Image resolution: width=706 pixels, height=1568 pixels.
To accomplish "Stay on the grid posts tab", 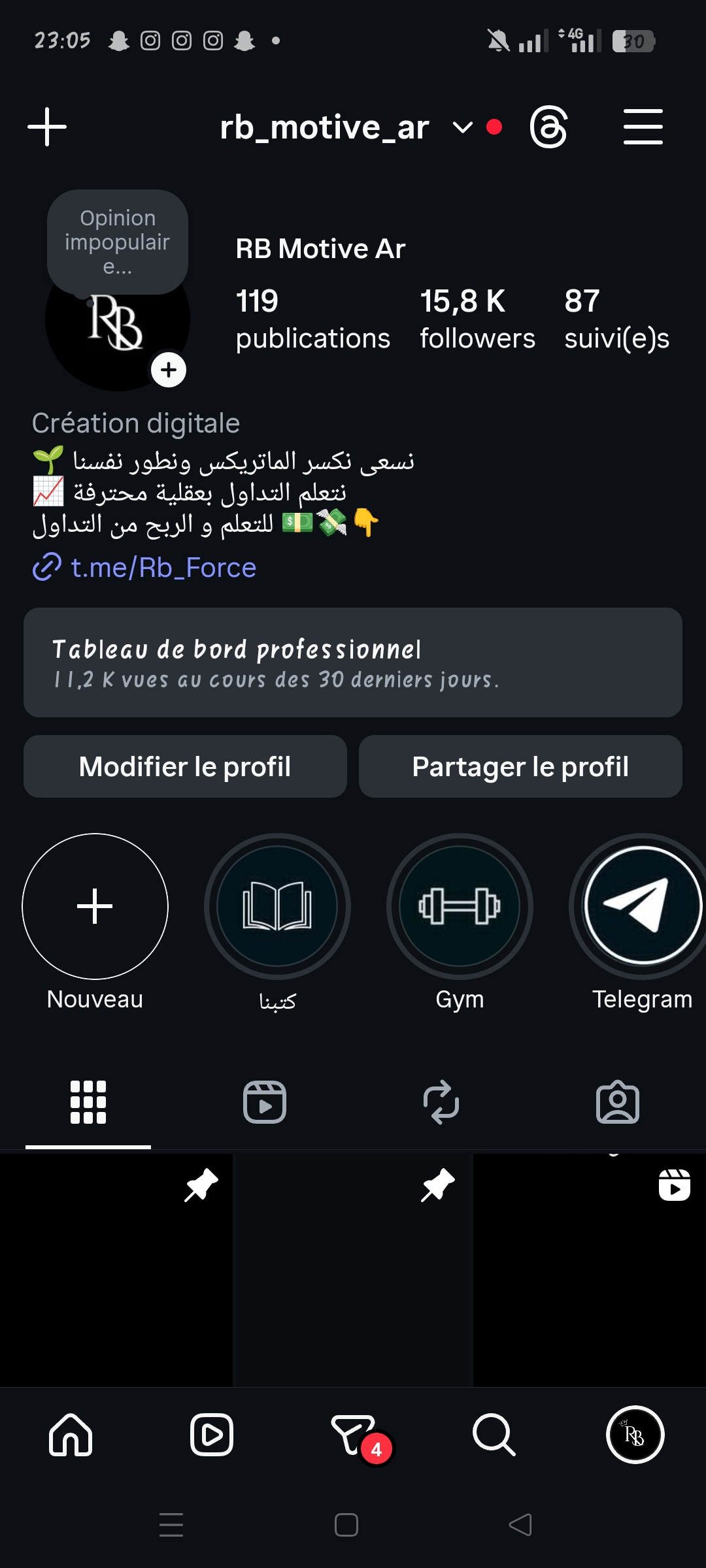I will pos(87,1103).
